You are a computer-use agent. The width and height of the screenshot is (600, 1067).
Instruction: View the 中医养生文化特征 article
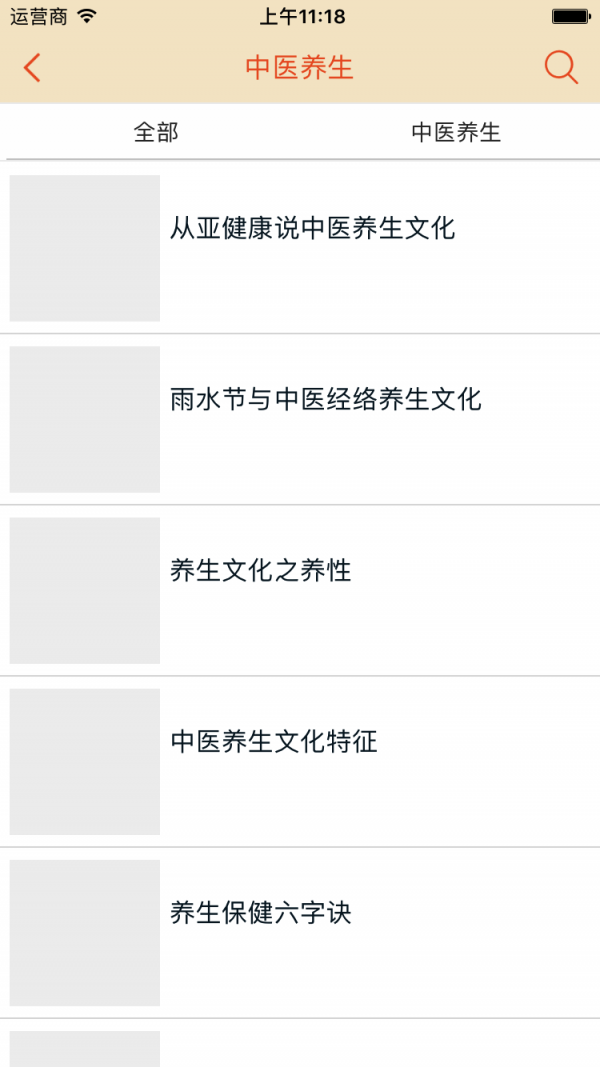[x=273, y=742]
